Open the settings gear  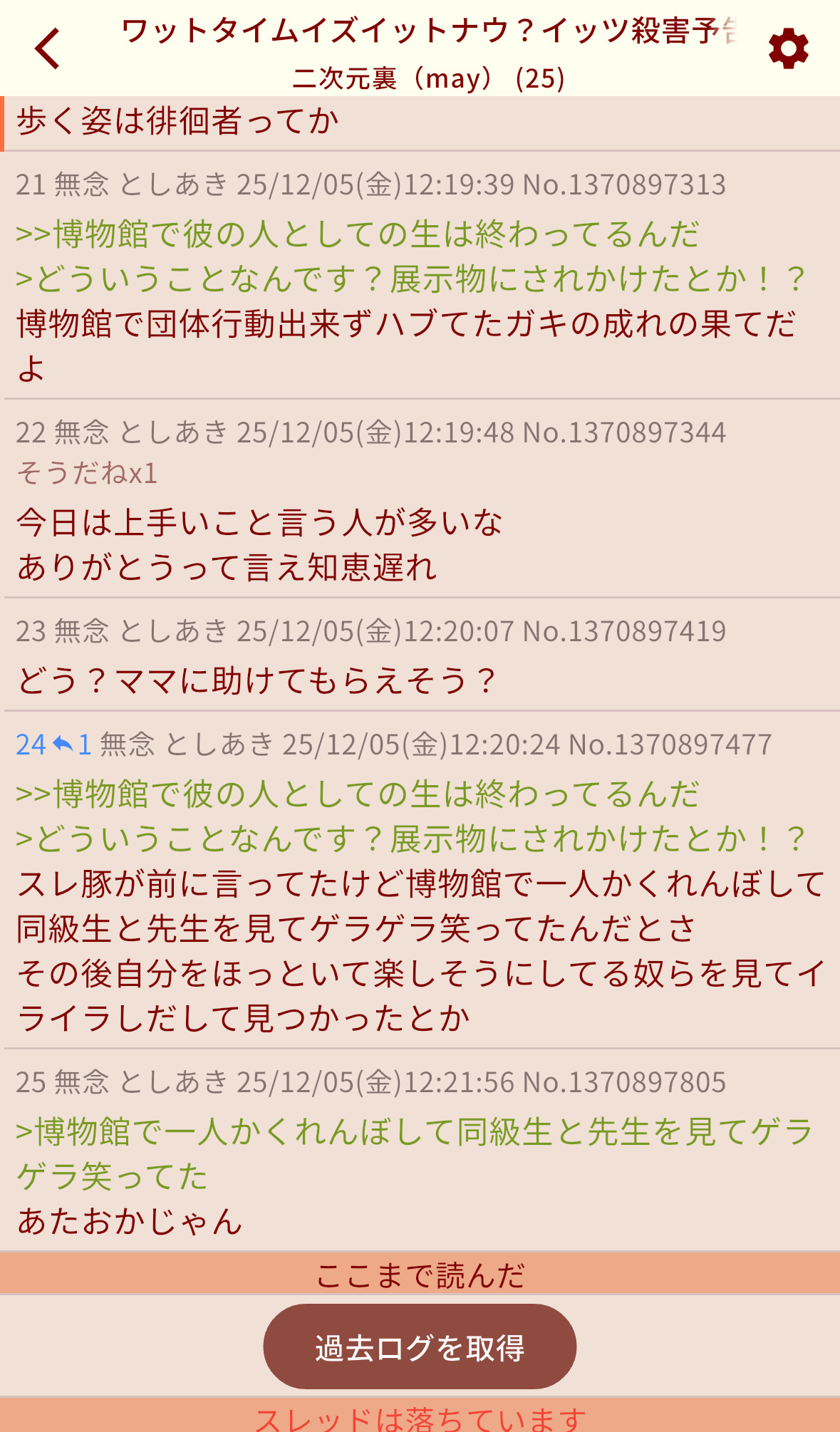click(x=788, y=49)
